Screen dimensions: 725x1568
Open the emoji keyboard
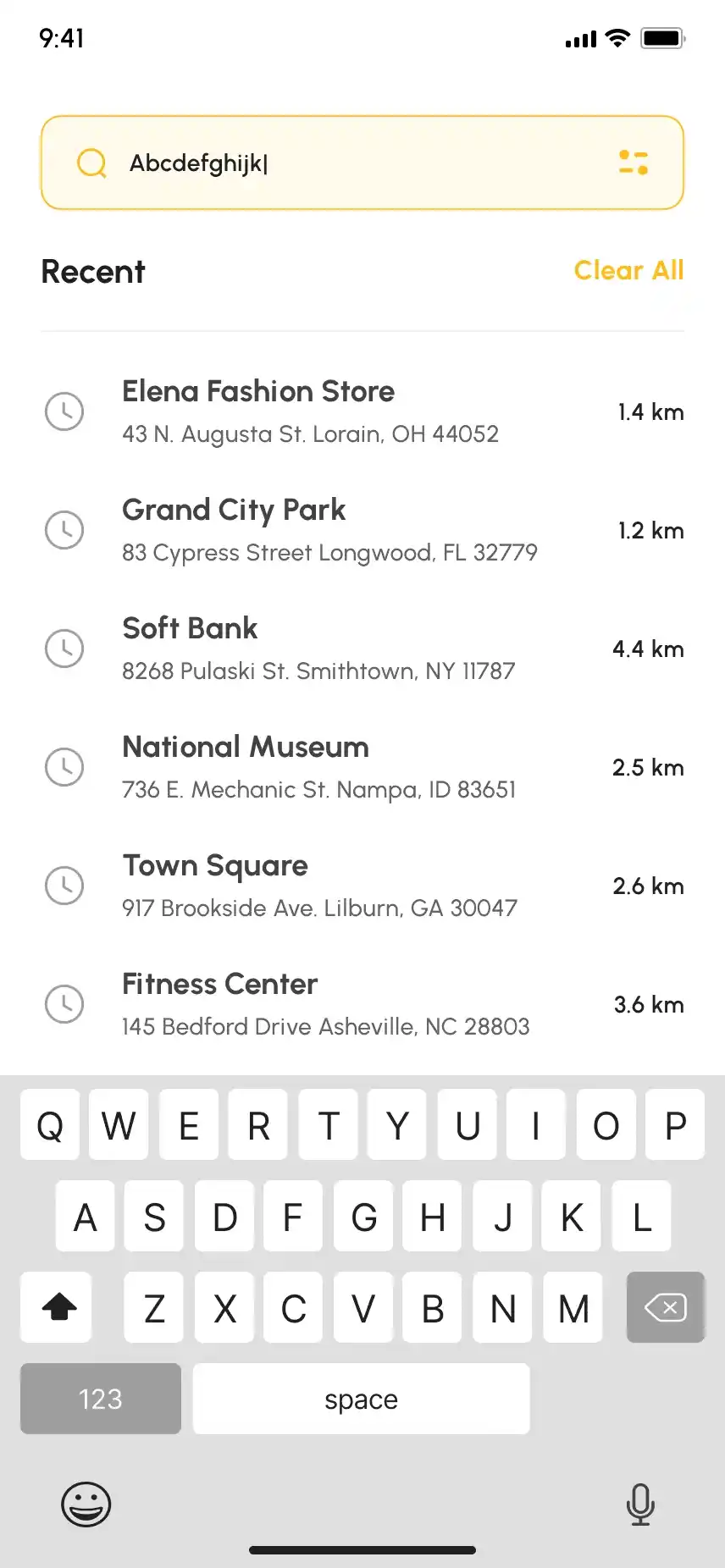click(86, 1505)
